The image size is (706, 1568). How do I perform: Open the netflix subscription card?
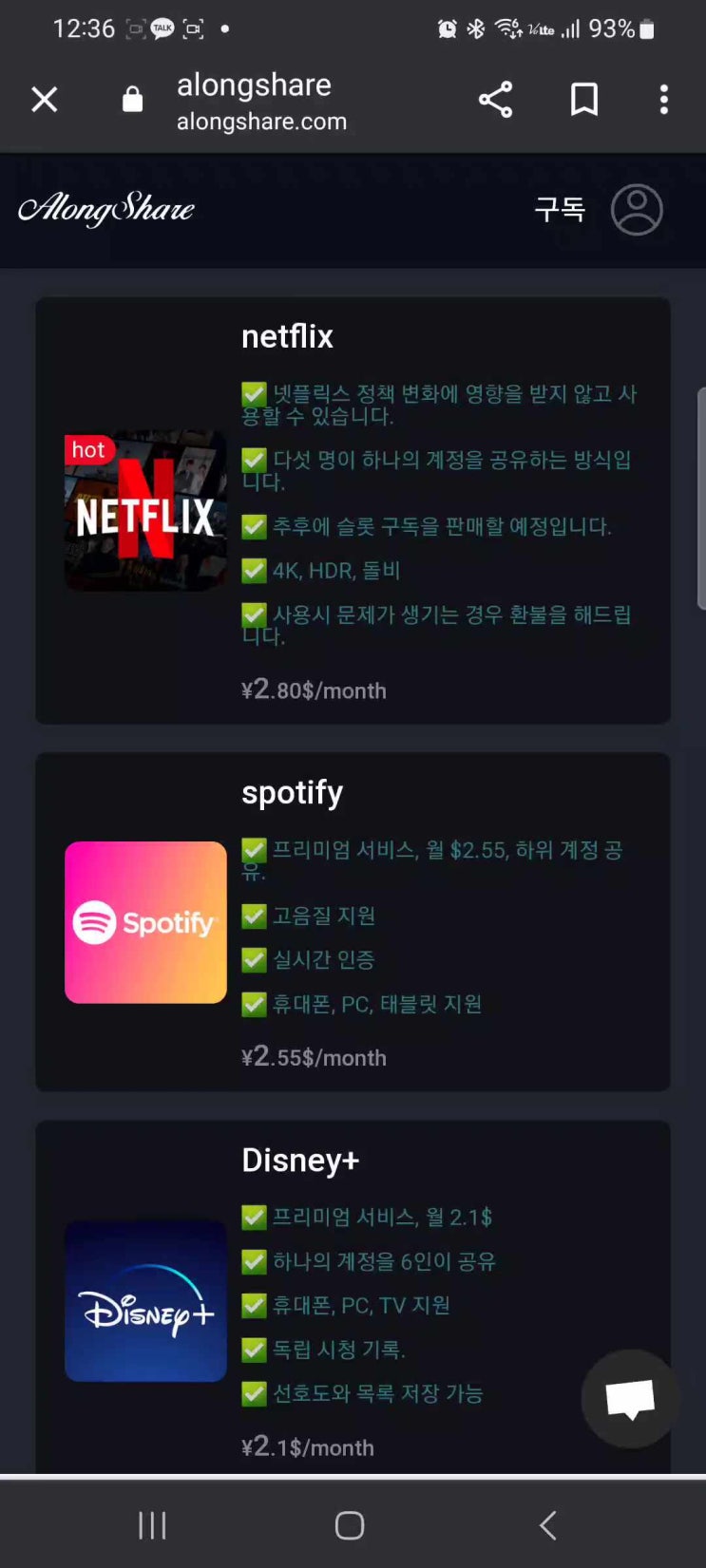click(x=353, y=511)
